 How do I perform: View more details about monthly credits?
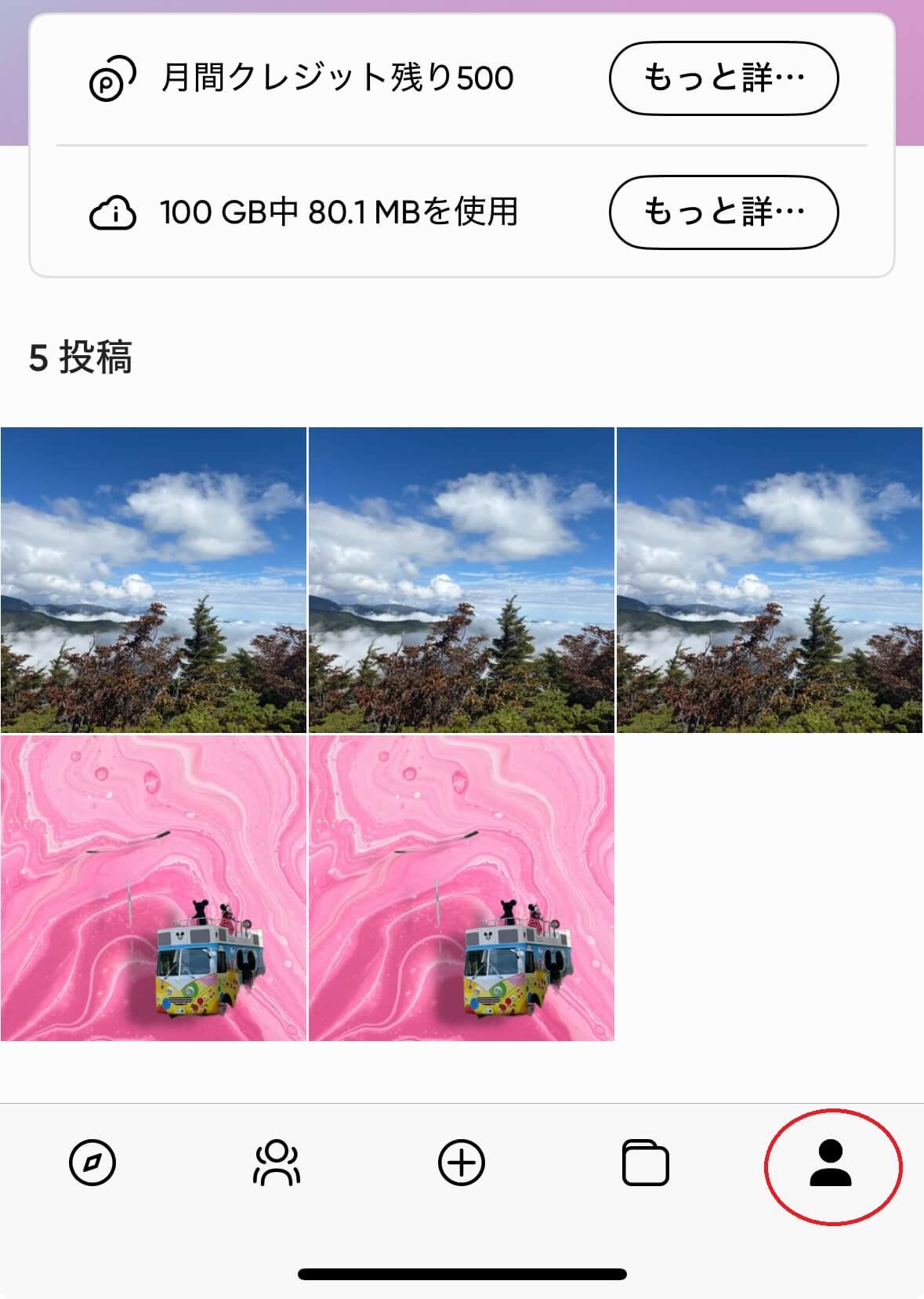pyautogui.click(x=723, y=78)
